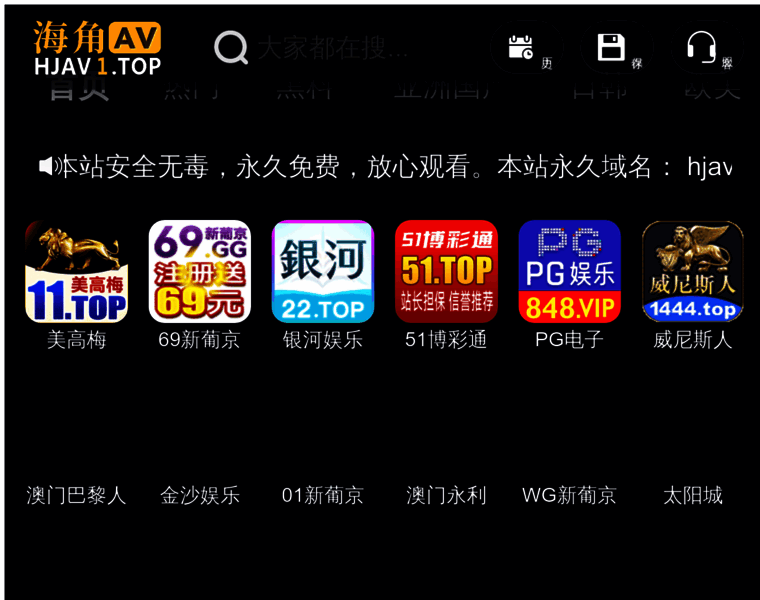Viewport: 760px width, 600px height.
Task: Open the 澳门永利 link
Action: point(446,495)
